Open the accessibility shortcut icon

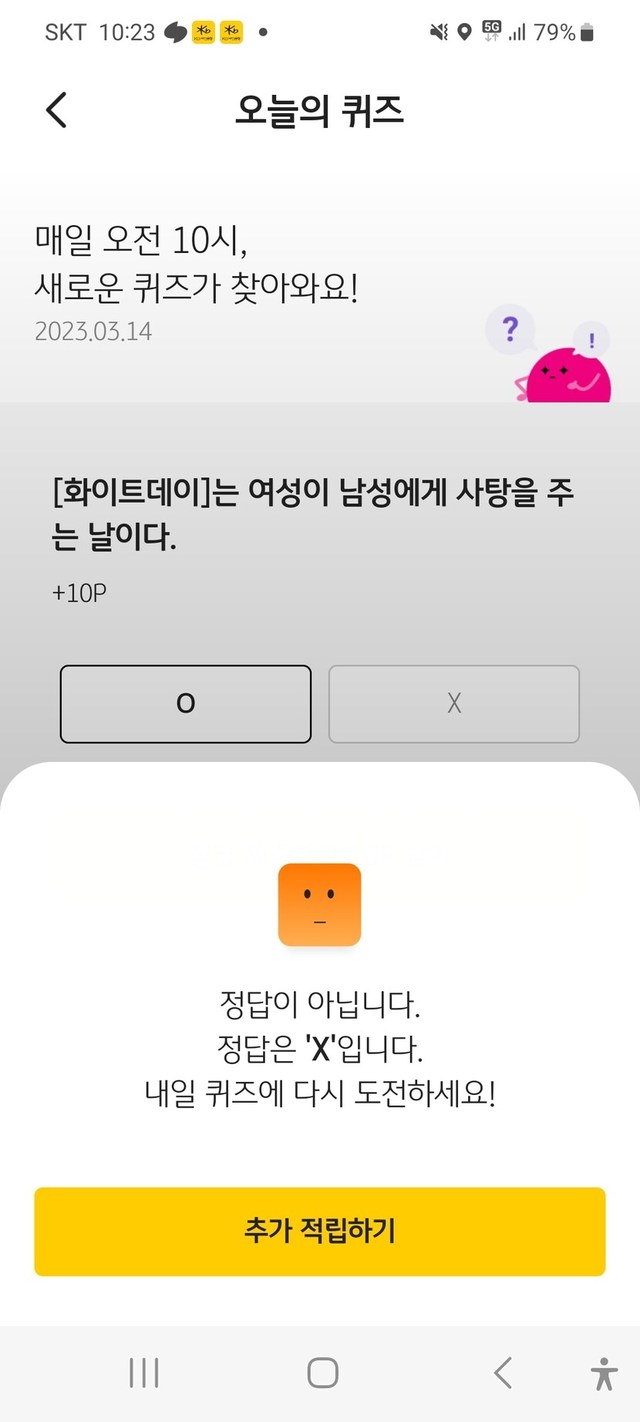click(604, 1373)
